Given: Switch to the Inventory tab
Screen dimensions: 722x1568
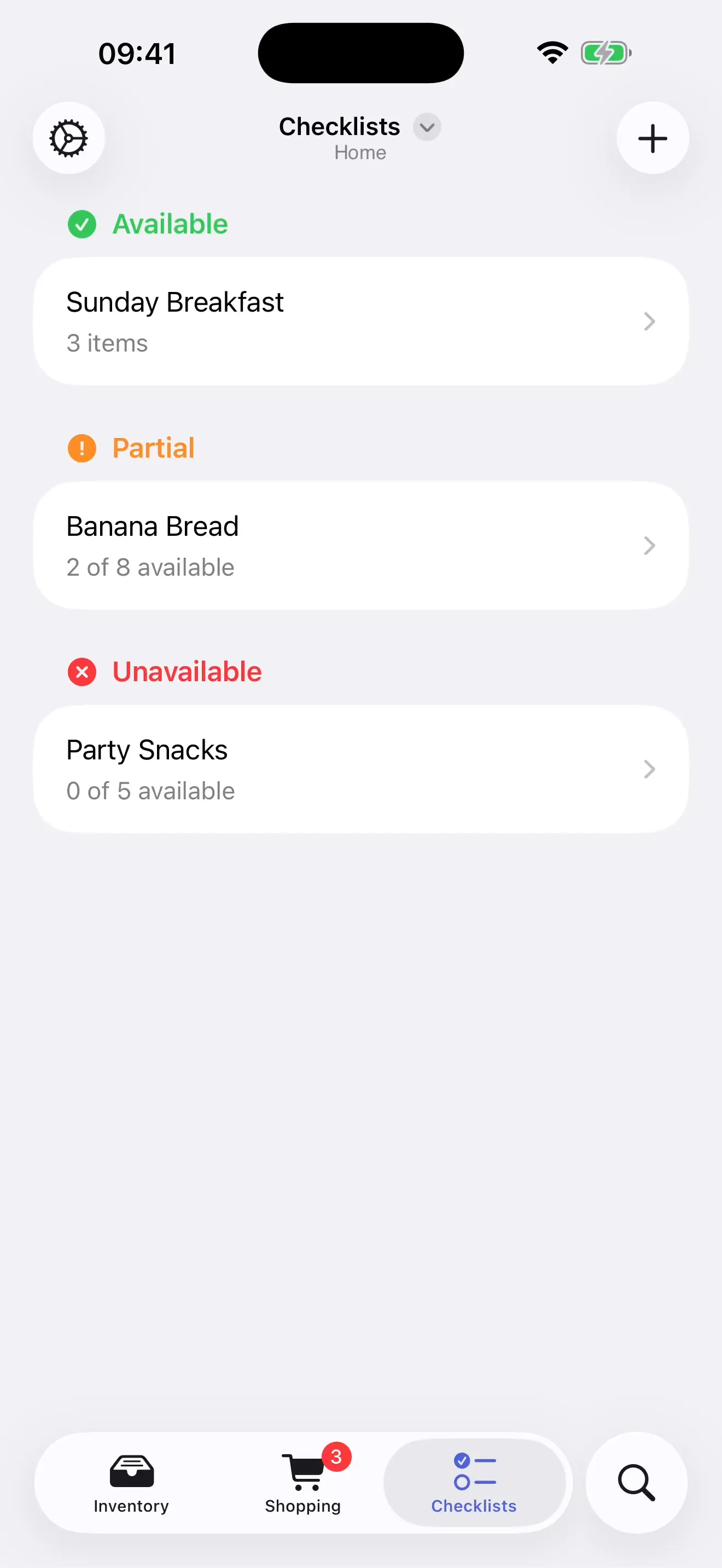Looking at the screenshot, I should click(131, 1483).
